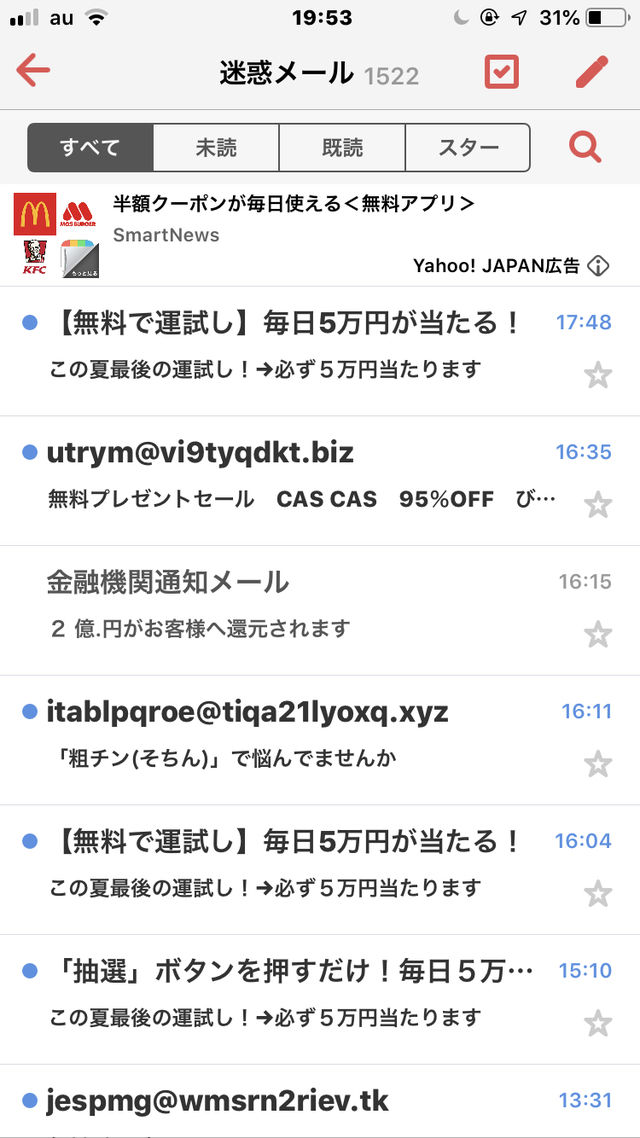Open the select-messages checkbox icon
This screenshot has width=640, height=1138.
click(501, 71)
